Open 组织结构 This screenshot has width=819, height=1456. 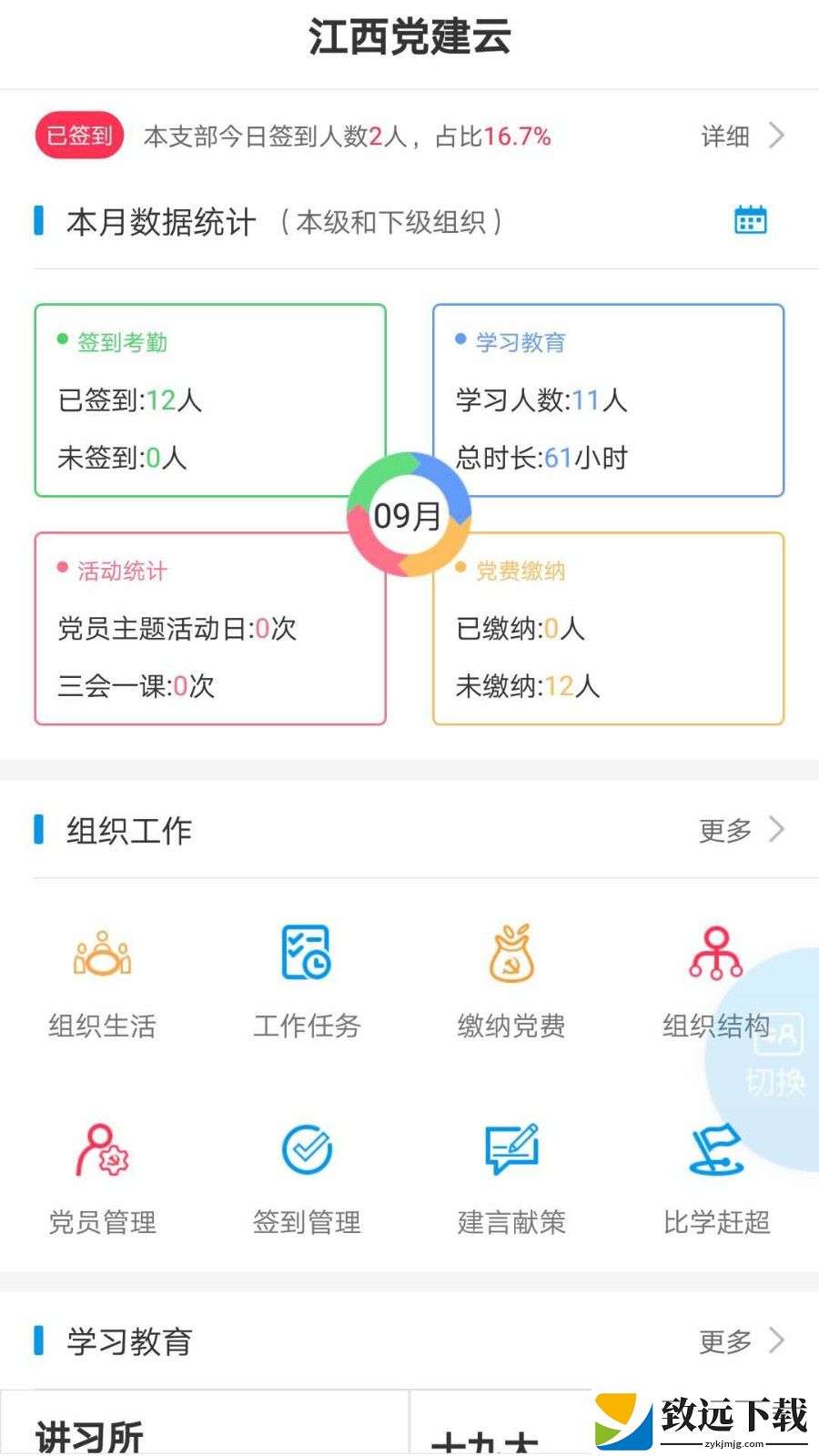pyautogui.click(x=716, y=985)
